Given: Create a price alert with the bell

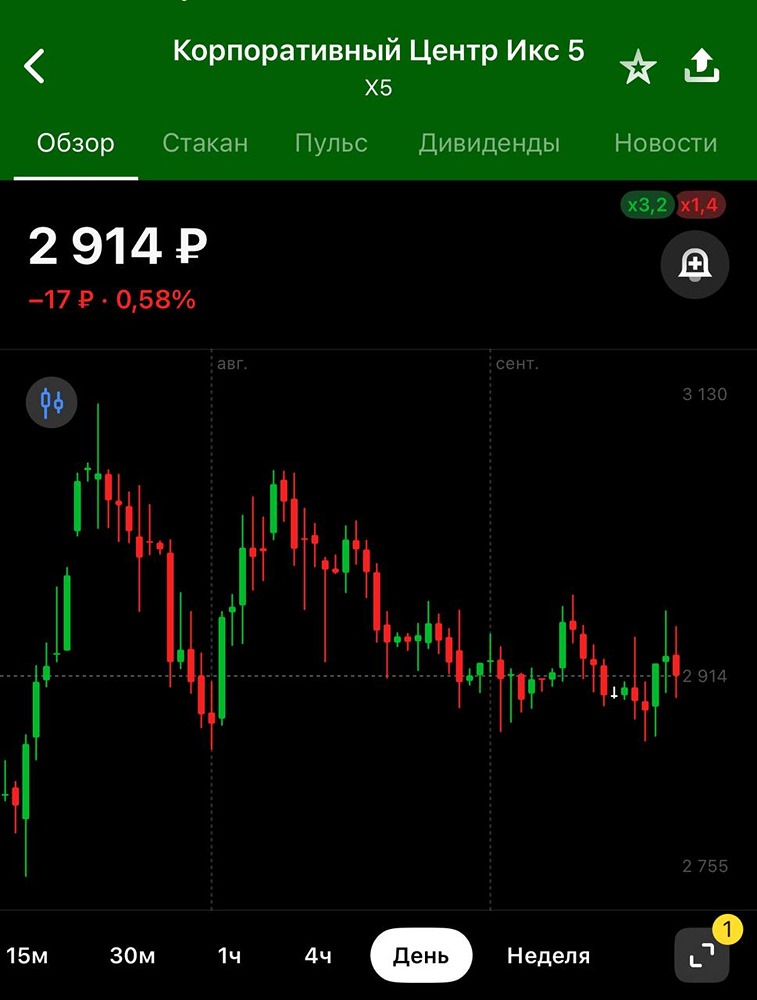Looking at the screenshot, I should coord(695,265).
